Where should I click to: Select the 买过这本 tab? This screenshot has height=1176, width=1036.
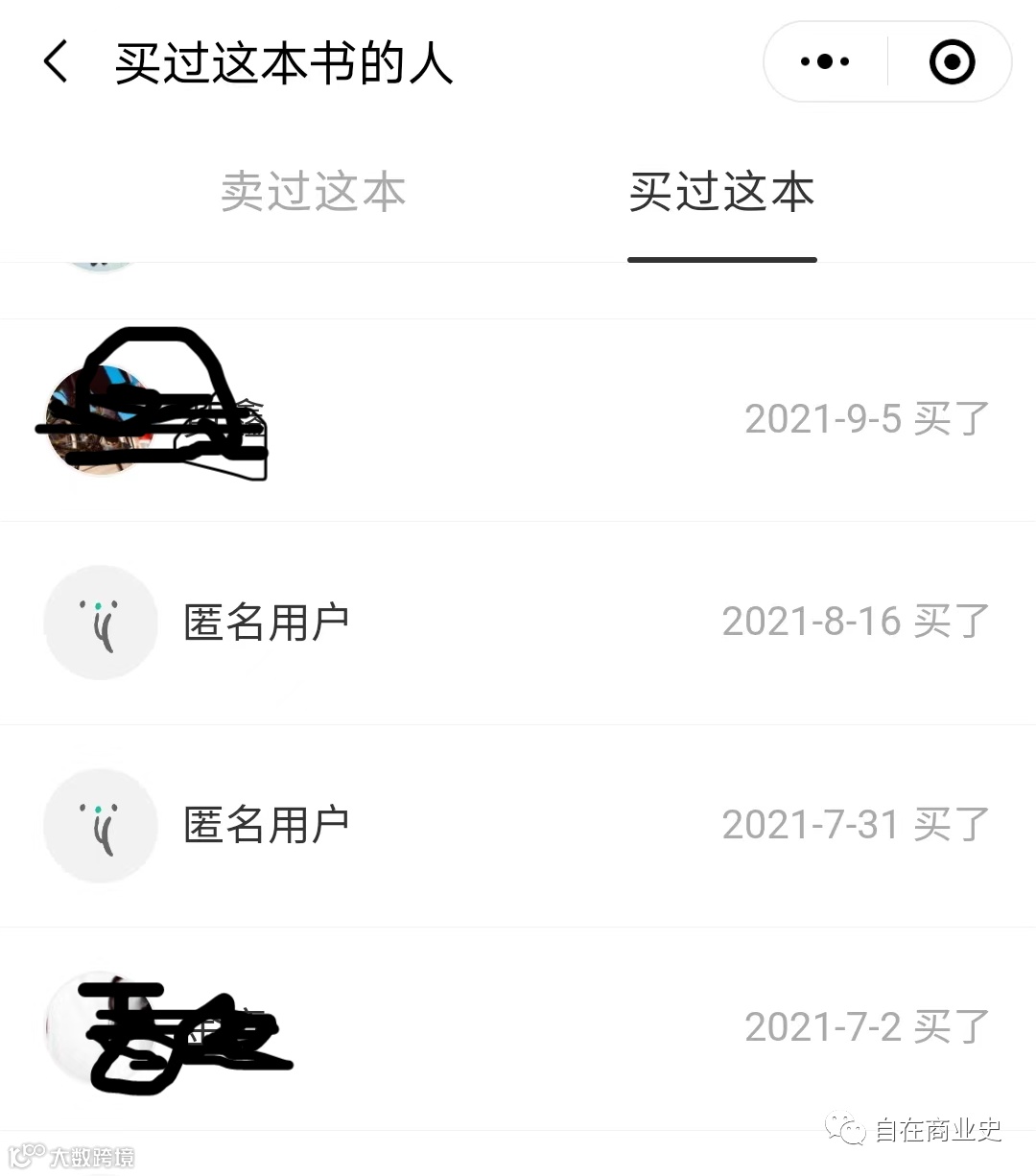[721, 192]
